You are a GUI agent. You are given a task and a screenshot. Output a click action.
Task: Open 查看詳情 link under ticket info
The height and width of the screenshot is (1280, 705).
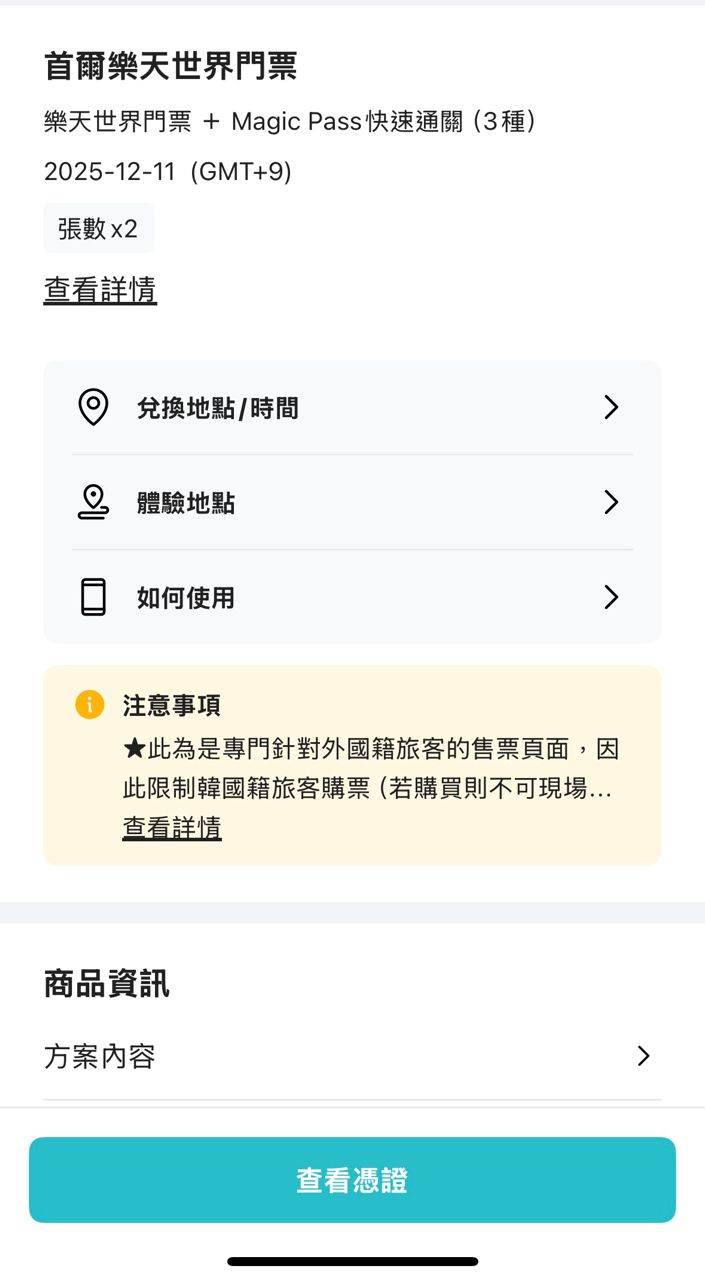100,290
